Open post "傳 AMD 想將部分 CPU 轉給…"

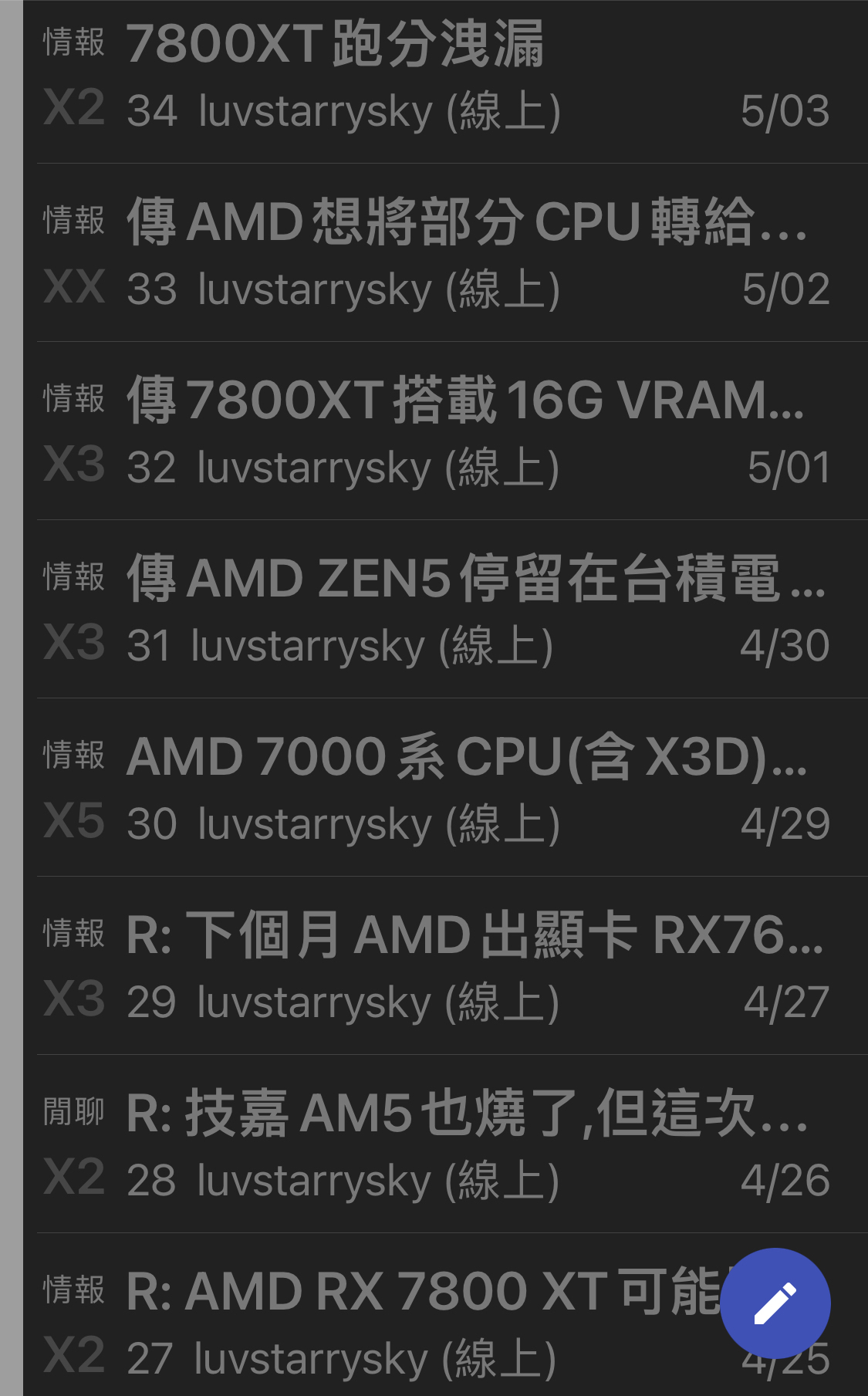[x=445, y=252]
